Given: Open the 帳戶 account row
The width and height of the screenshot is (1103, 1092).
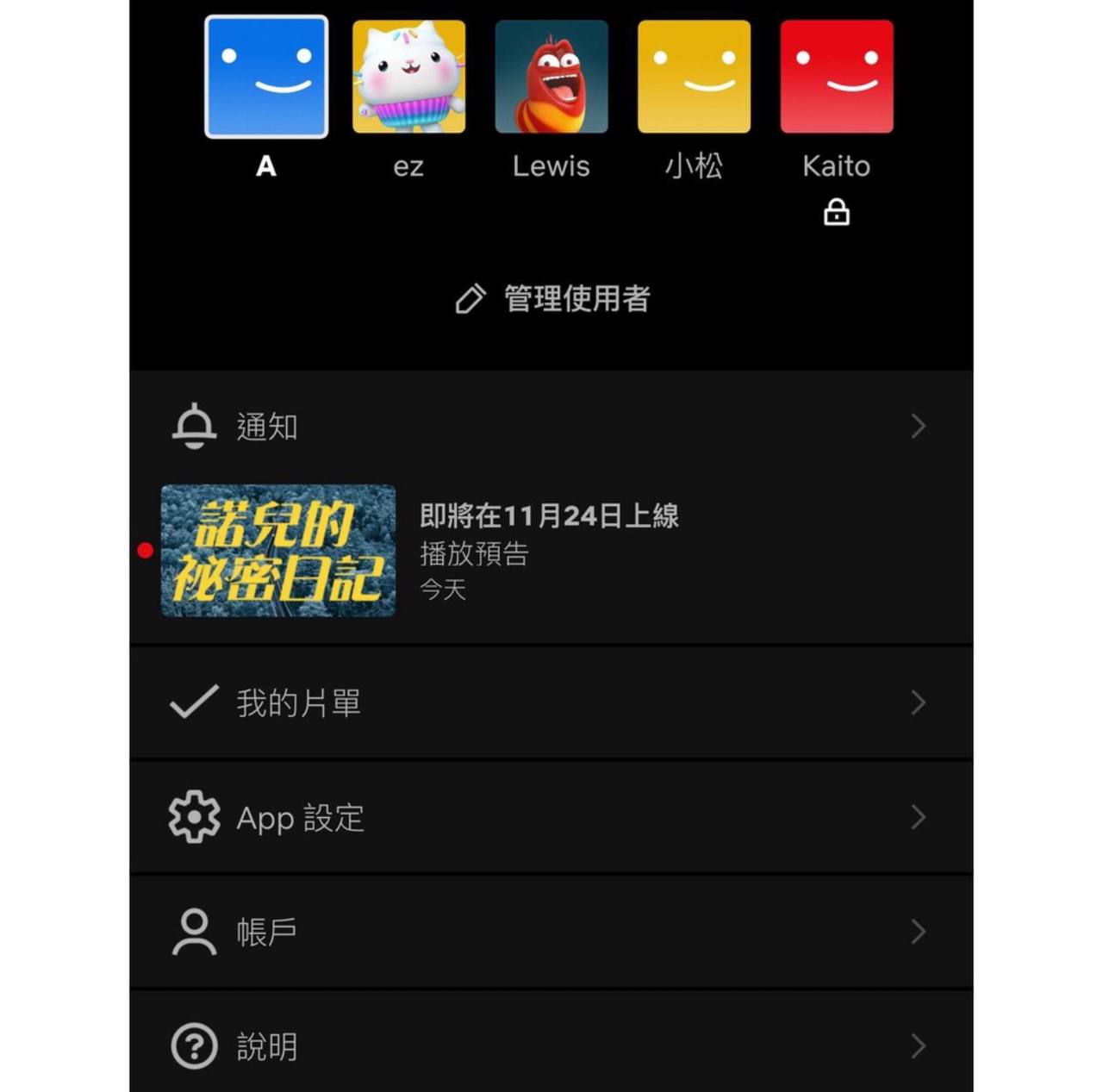Looking at the screenshot, I should pyautogui.click(x=551, y=932).
